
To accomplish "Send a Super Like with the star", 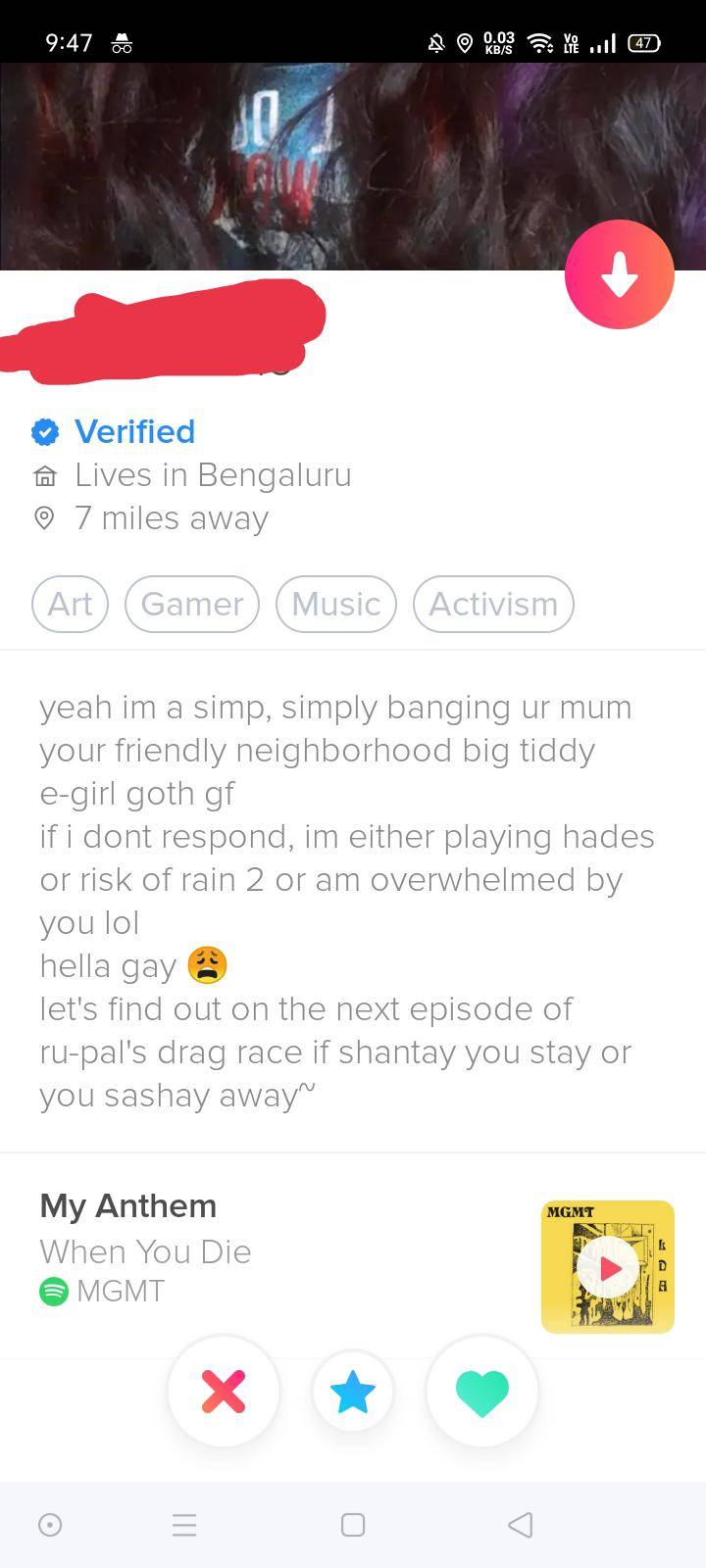I will (x=353, y=1392).
